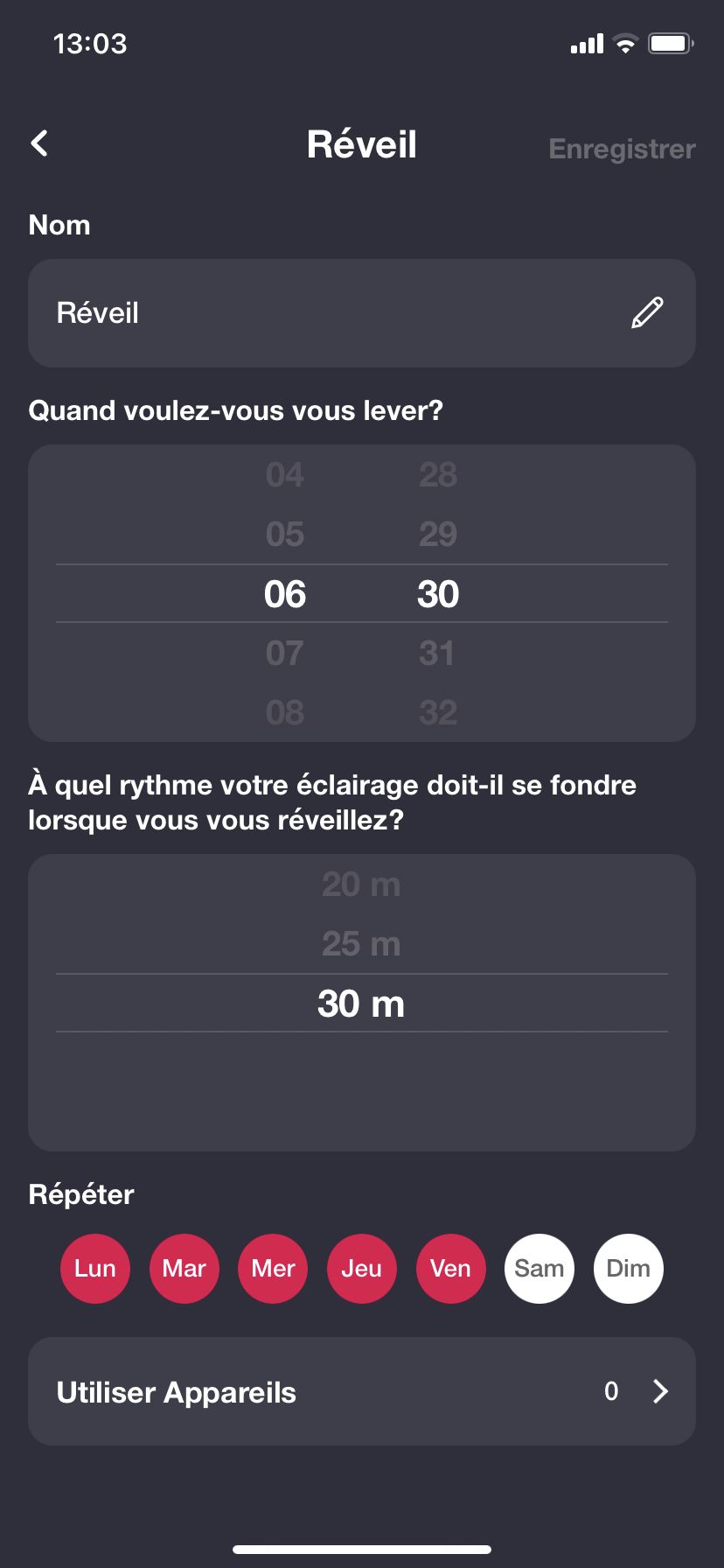Edit the Réveil name field

coord(362,313)
